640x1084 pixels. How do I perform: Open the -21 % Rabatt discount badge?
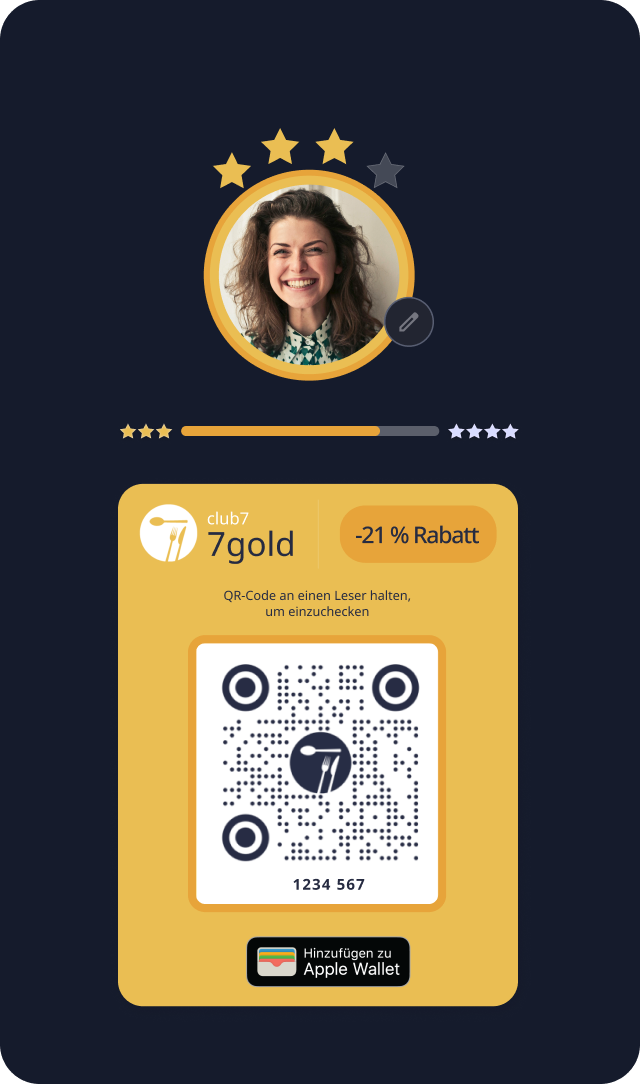coord(418,535)
